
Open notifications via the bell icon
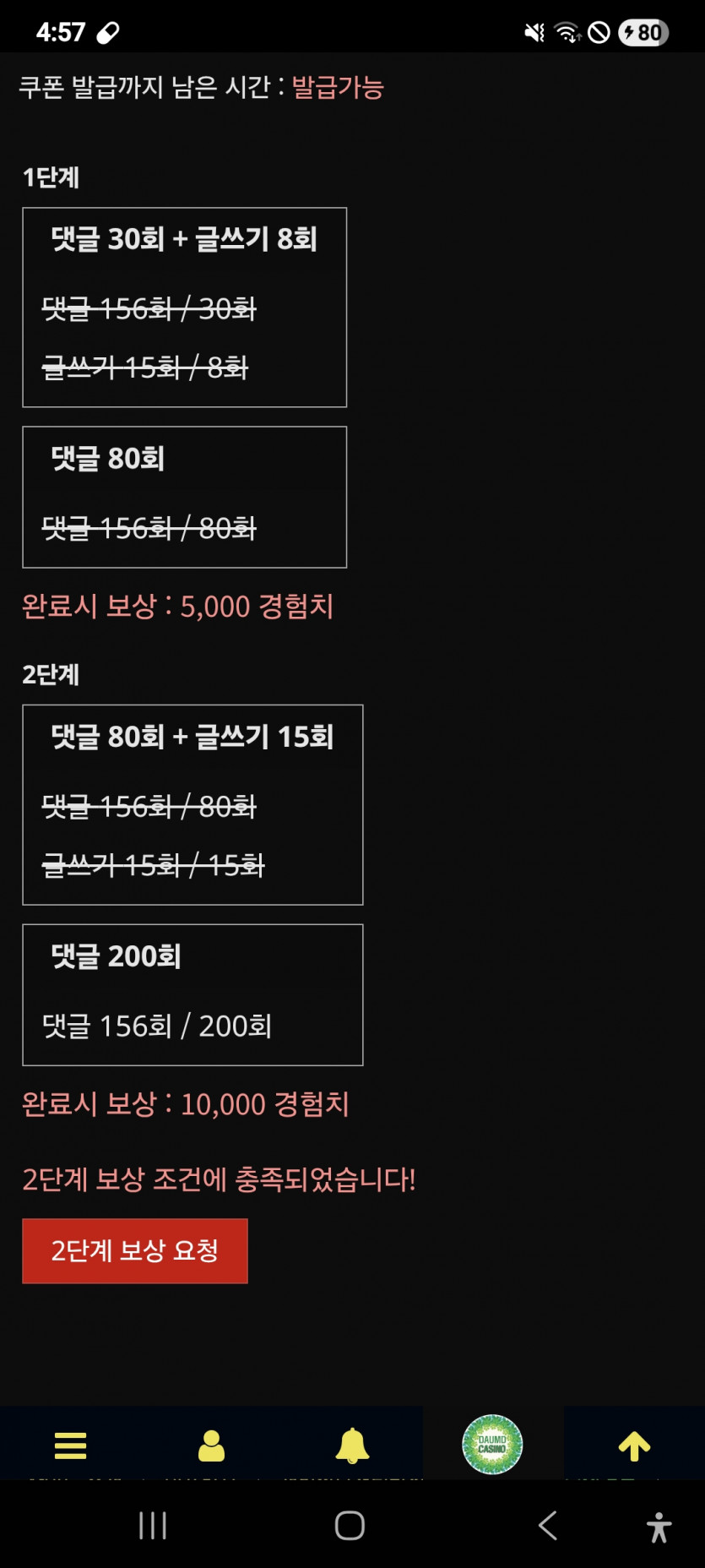352,1445
